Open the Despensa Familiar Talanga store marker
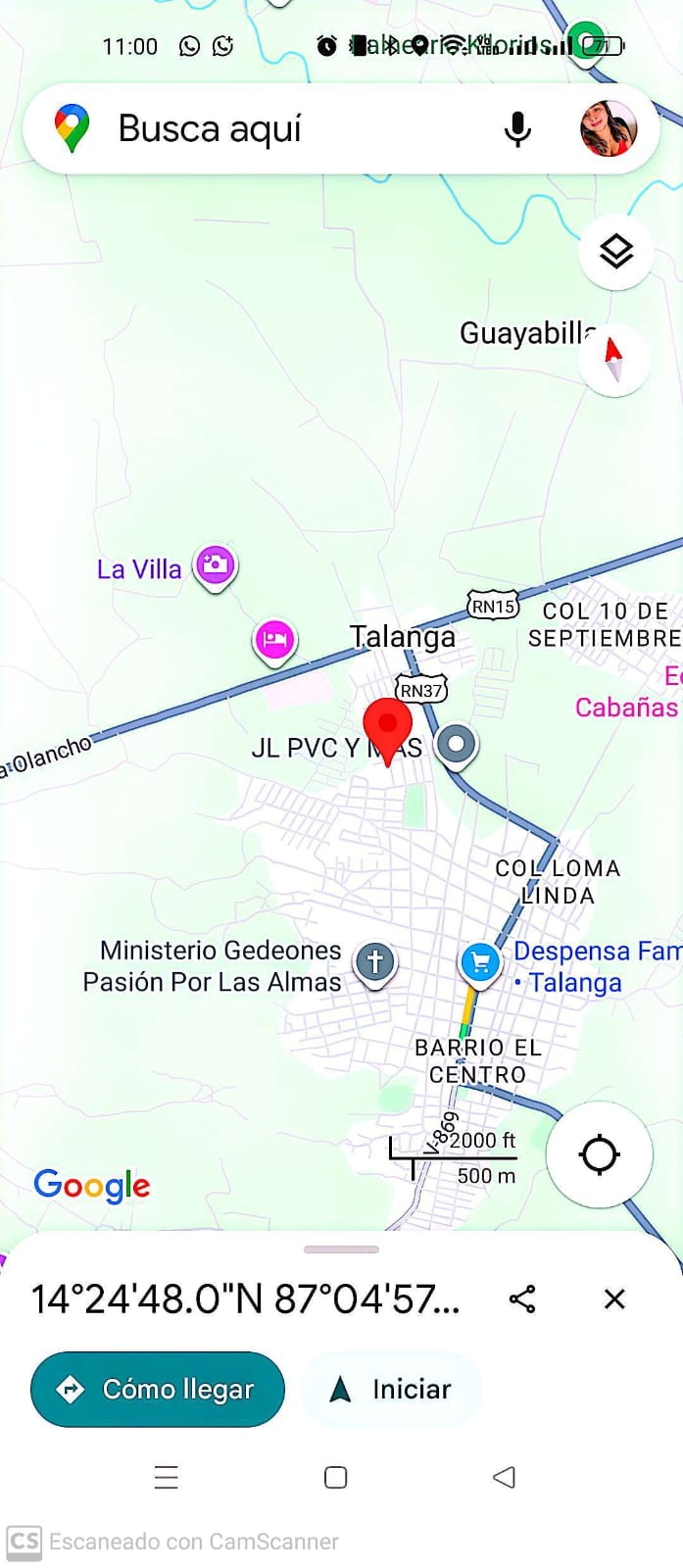Viewport: 683px width, 1568px height. pos(480,962)
